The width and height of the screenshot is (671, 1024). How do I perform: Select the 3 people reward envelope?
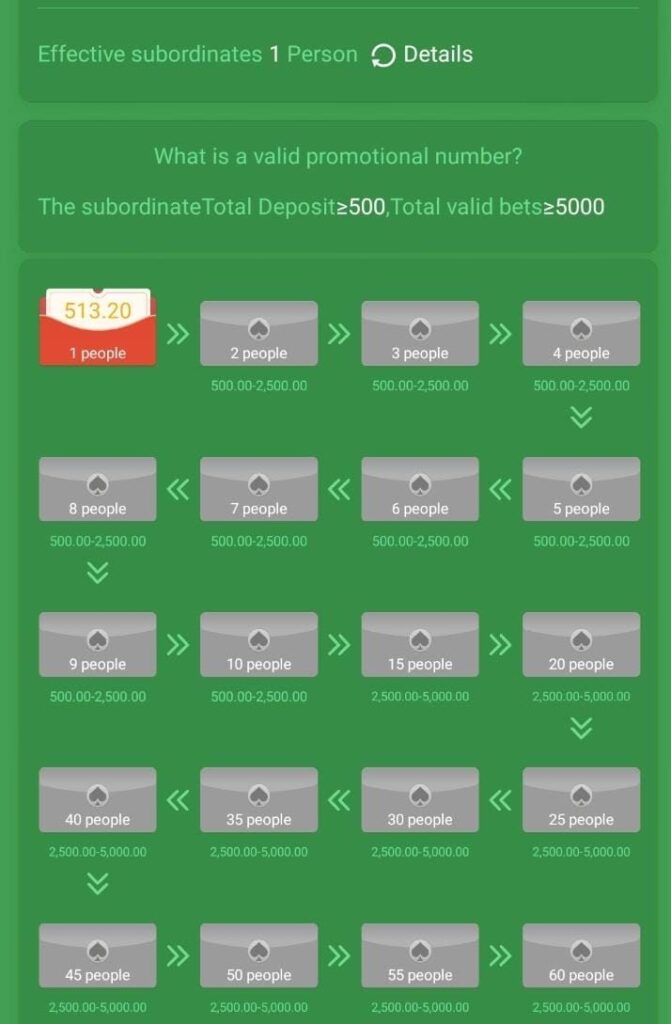(419, 333)
